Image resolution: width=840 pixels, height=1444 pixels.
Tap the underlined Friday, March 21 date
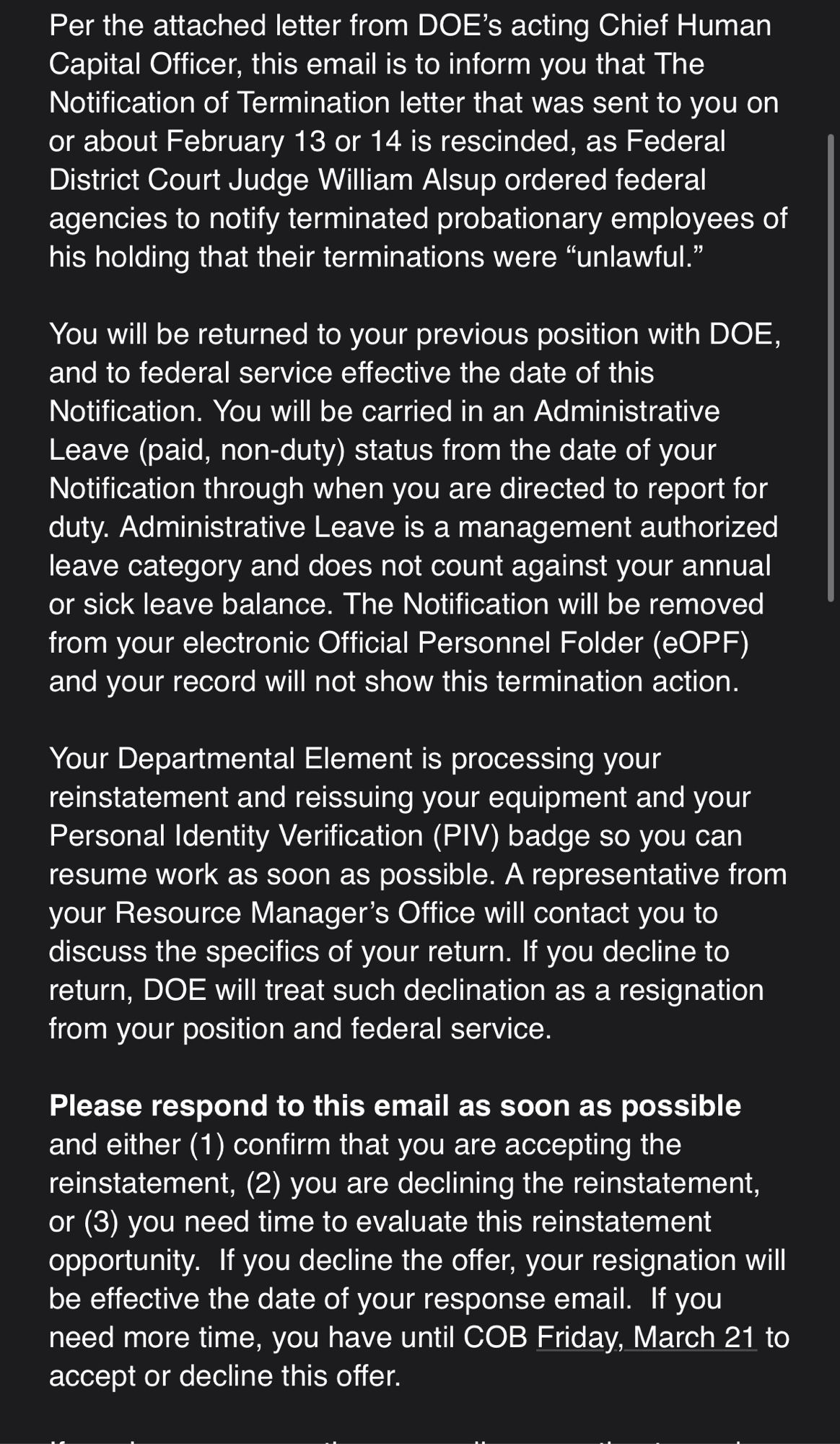pos(646,1338)
